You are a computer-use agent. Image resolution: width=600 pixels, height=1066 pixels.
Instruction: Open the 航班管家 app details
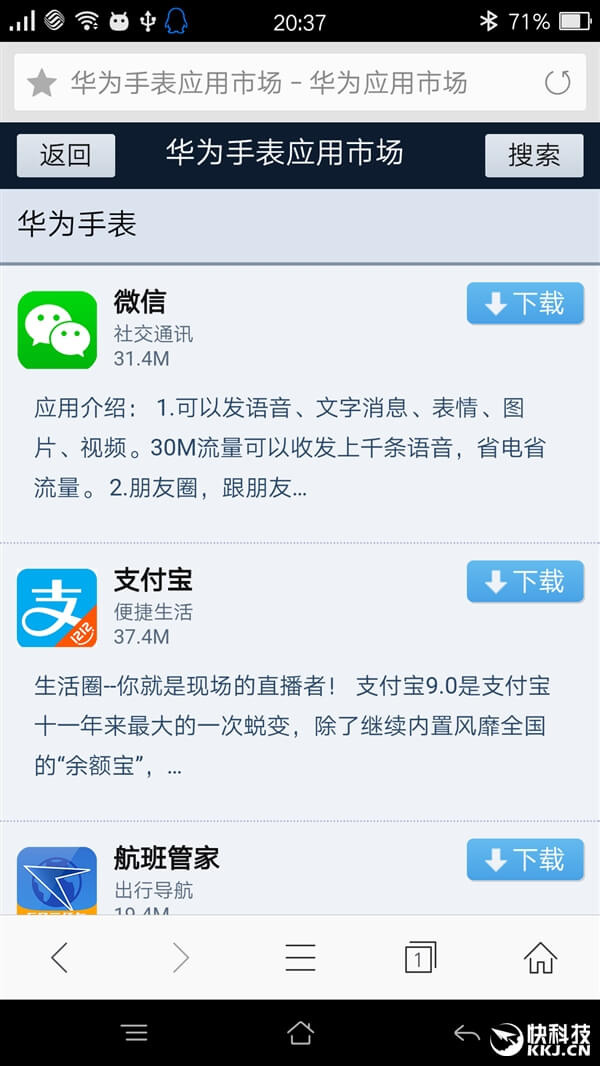(166, 858)
